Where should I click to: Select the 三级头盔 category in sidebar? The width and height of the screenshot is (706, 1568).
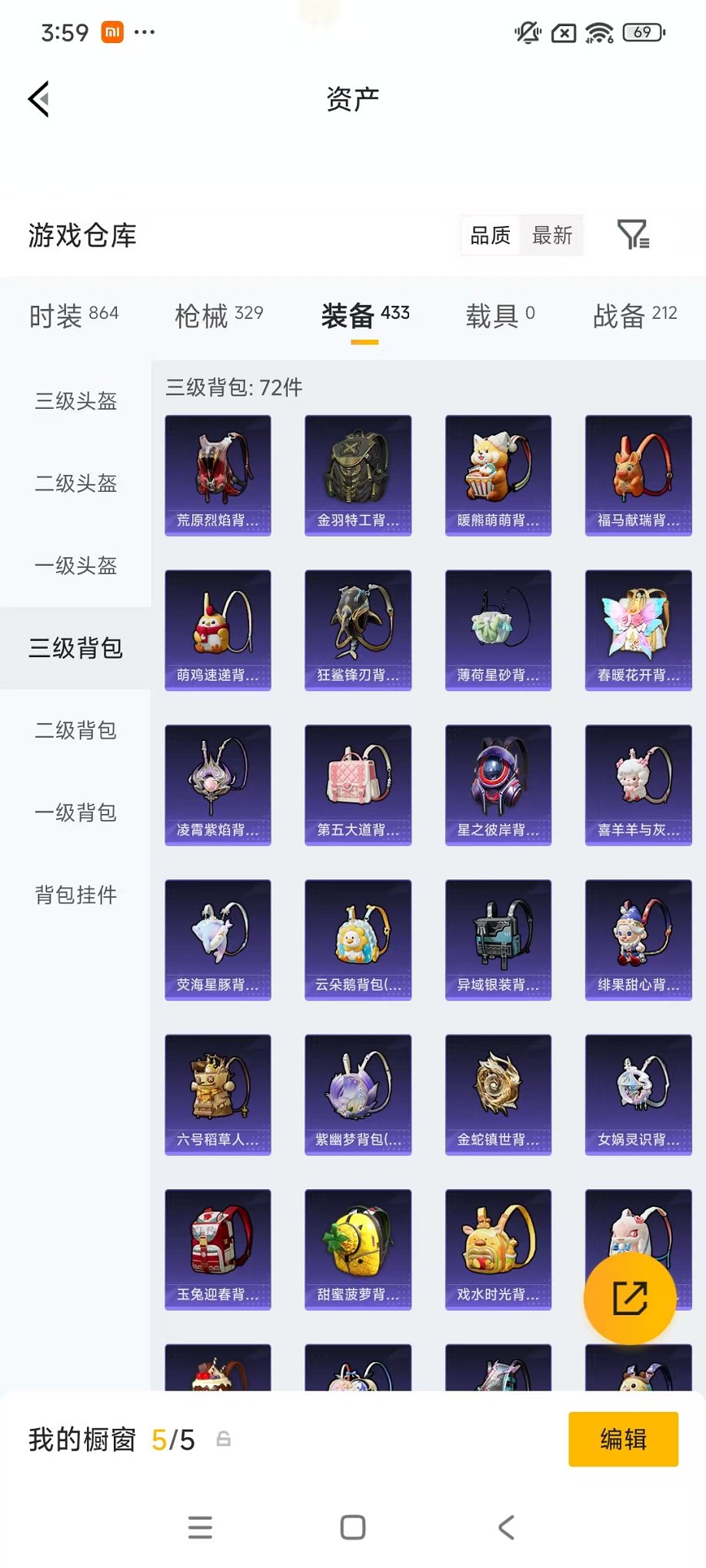click(74, 402)
